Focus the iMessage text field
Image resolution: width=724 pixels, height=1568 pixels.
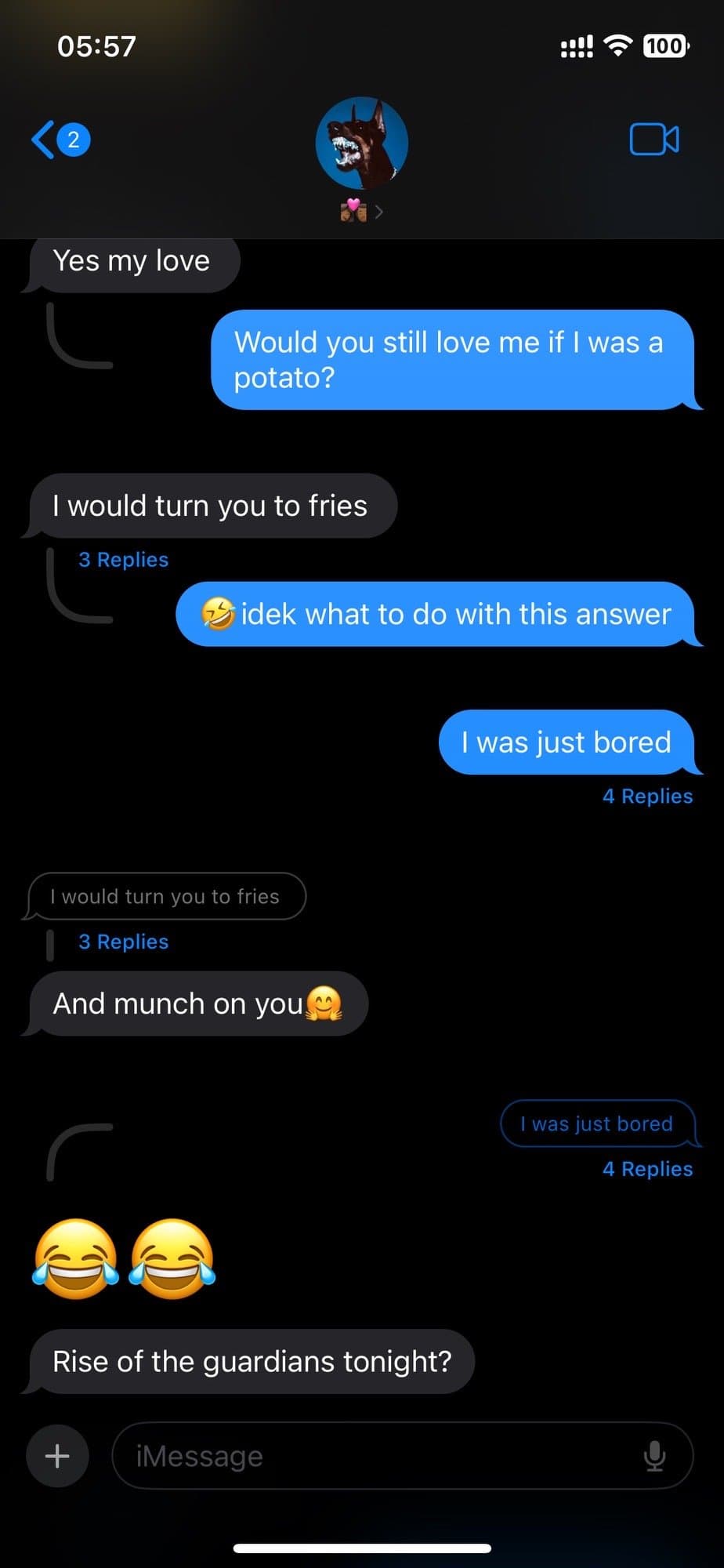pos(376,1456)
